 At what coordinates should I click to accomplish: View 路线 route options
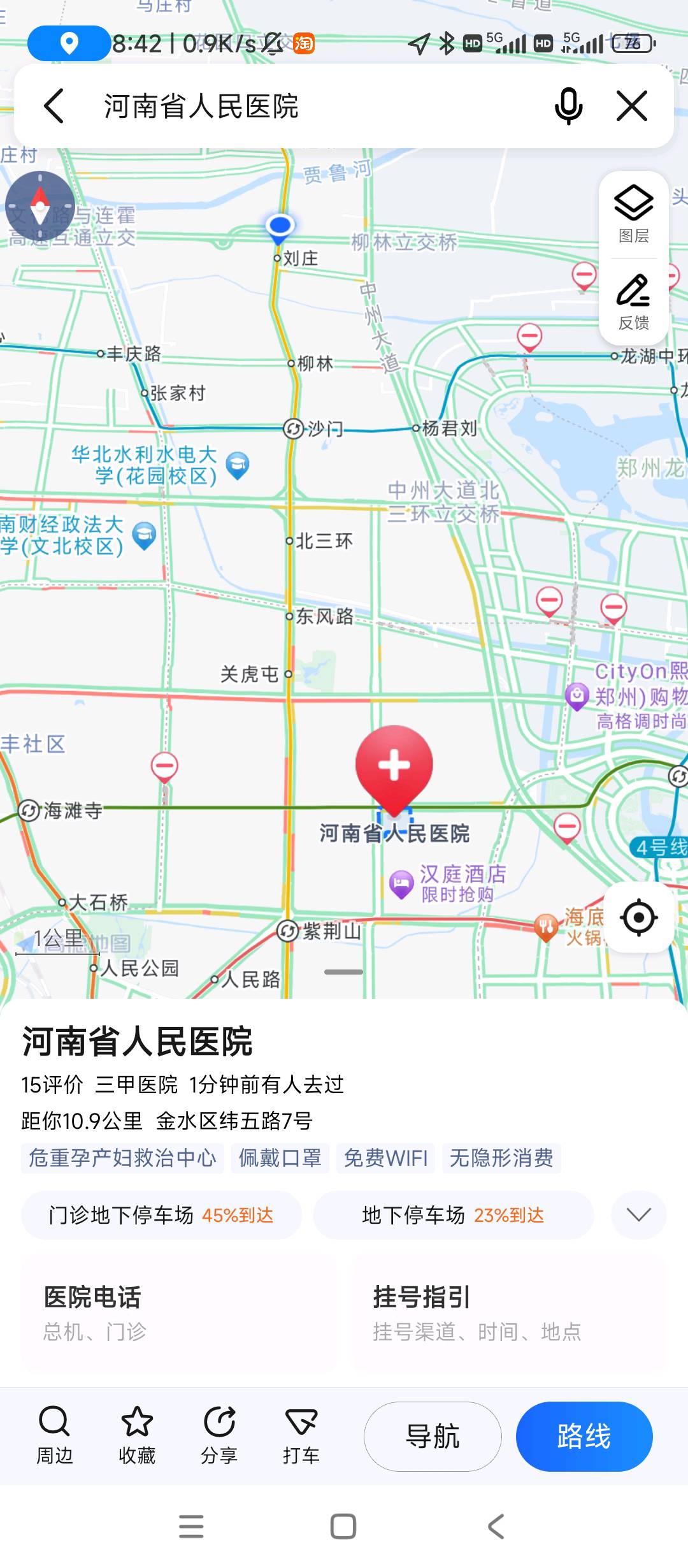click(584, 1436)
